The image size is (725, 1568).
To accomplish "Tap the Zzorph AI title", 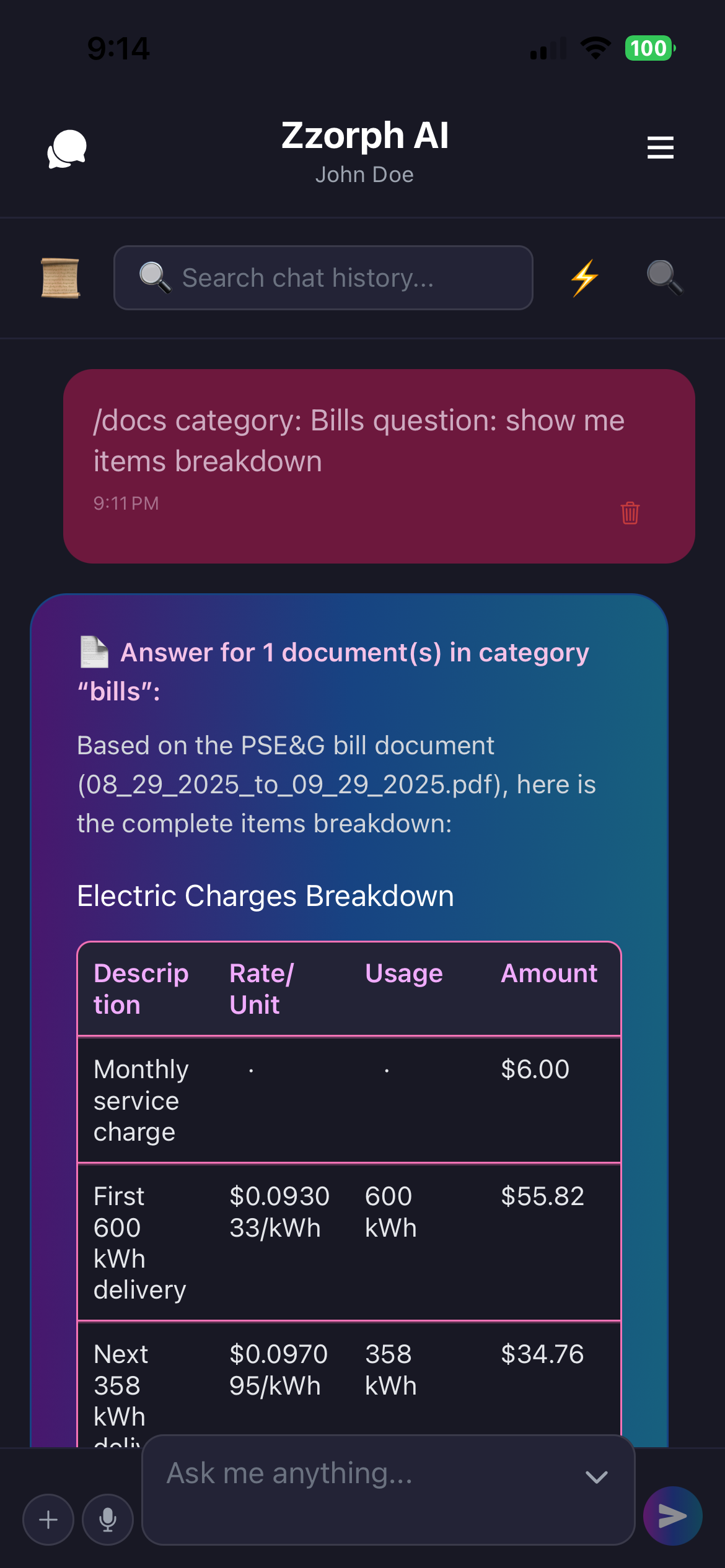I will [364, 136].
